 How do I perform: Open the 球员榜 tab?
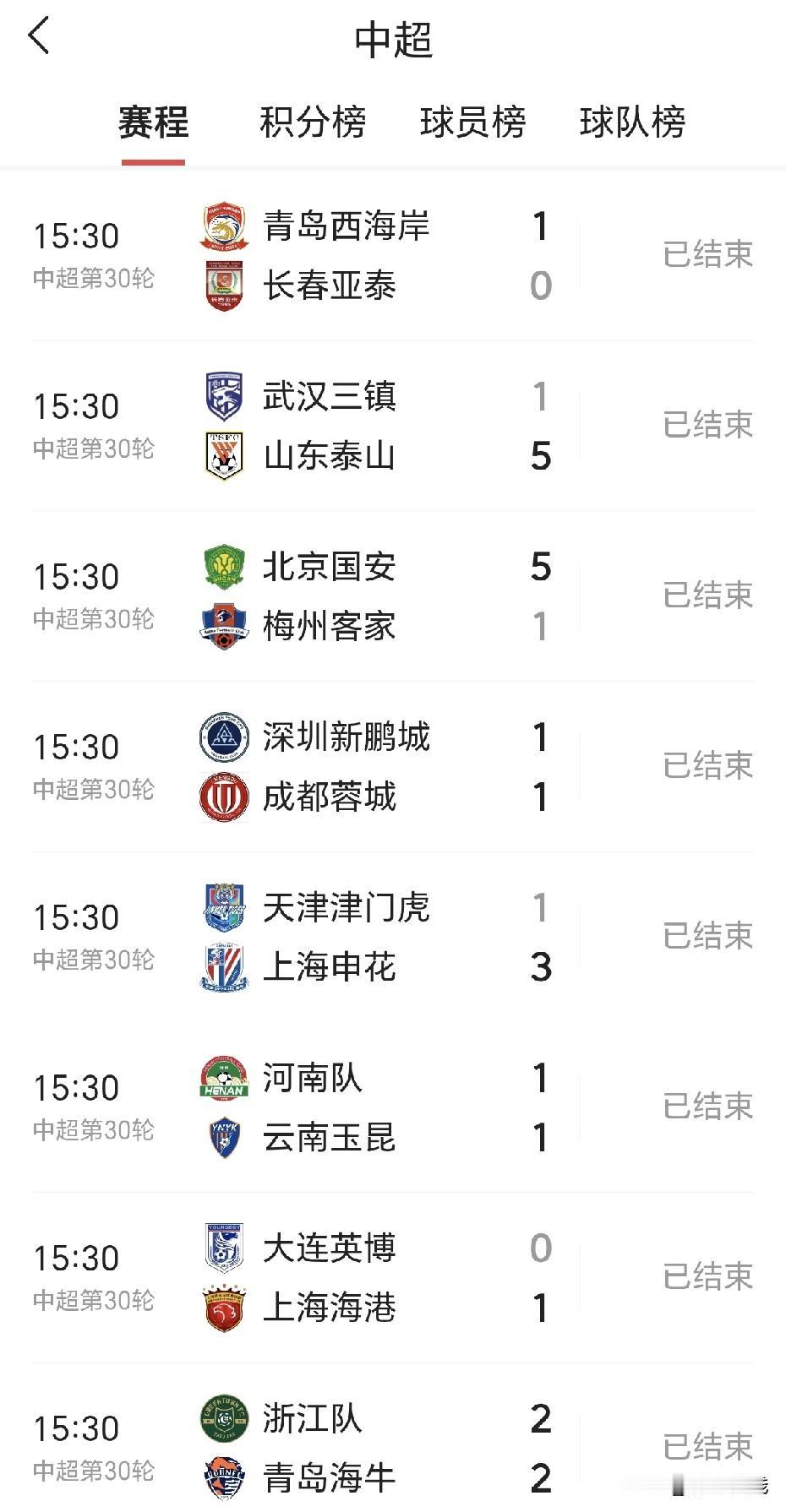[x=472, y=123]
